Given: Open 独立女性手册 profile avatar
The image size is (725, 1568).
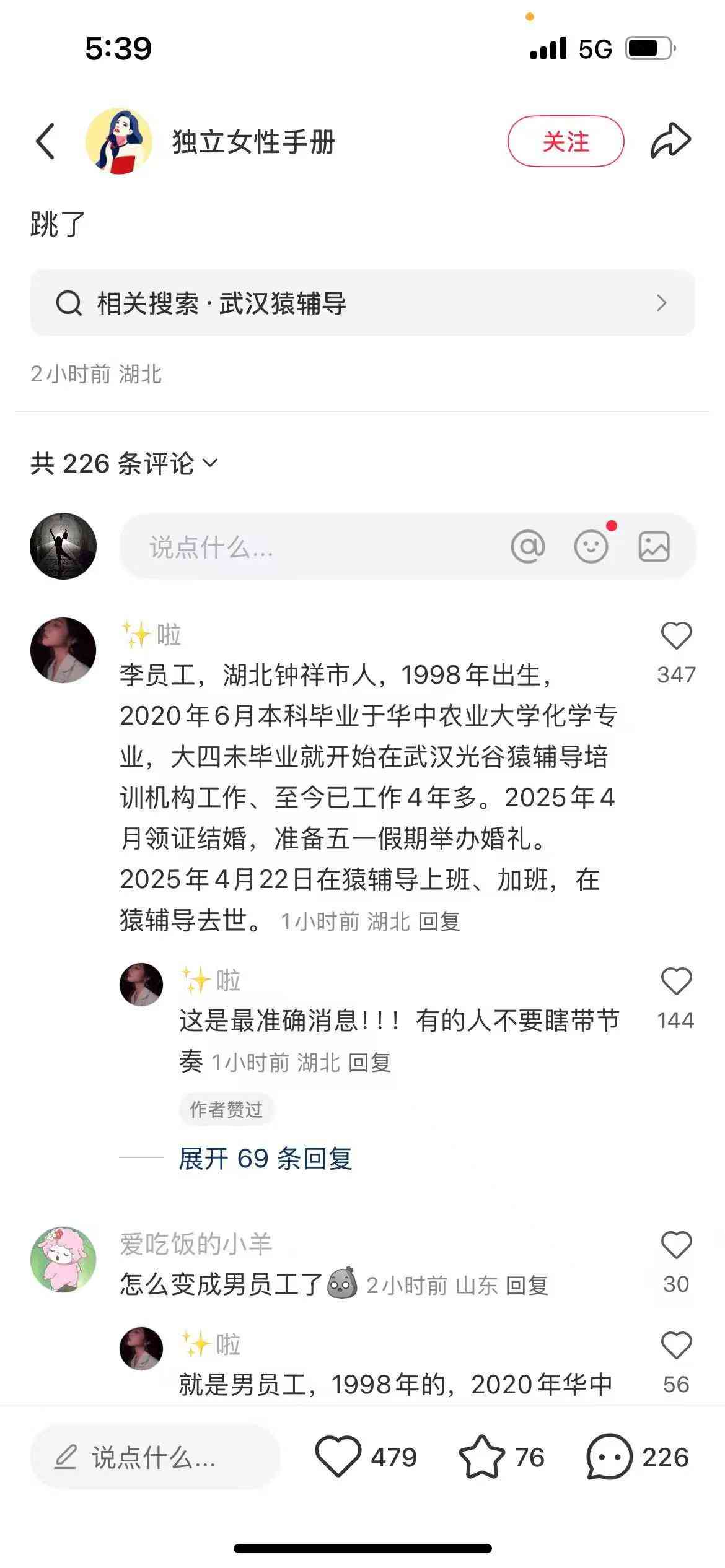Looking at the screenshot, I should tap(119, 141).
